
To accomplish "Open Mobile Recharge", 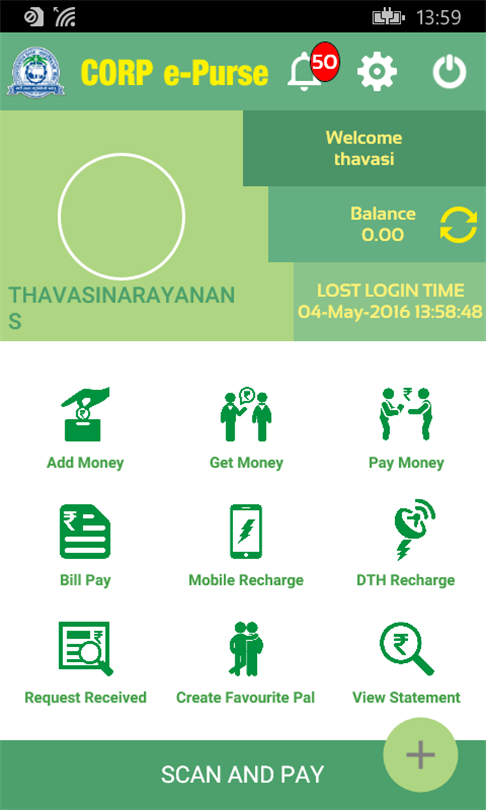I will pyautogui.click(x=246, y=546).
